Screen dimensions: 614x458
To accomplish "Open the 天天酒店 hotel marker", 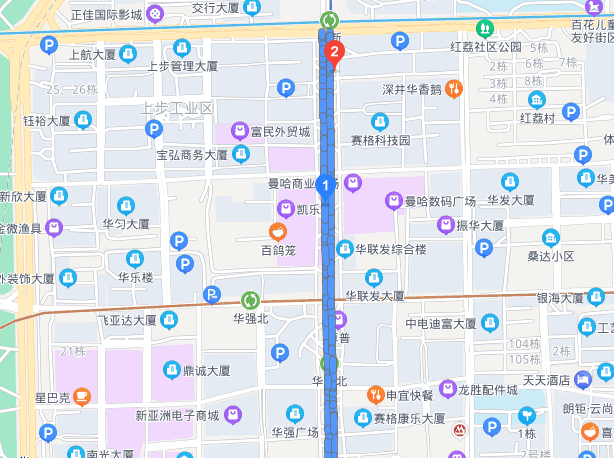I will point(584,380).
